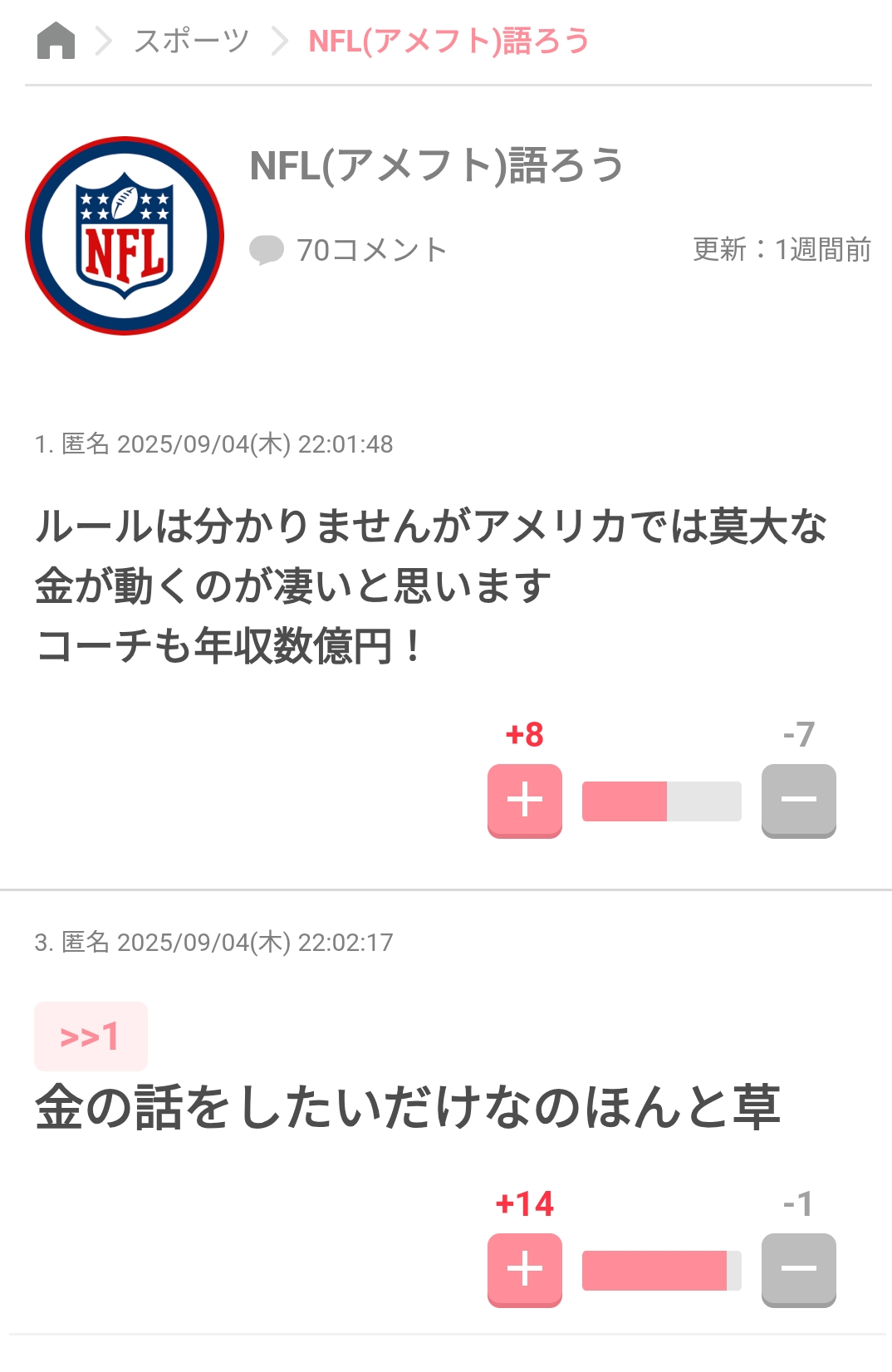The height and width of the screenshot is (1372, 892).
Task: Downvote comment 1 with the minus button
Action: pyautogui.click(x=798, y=801)
